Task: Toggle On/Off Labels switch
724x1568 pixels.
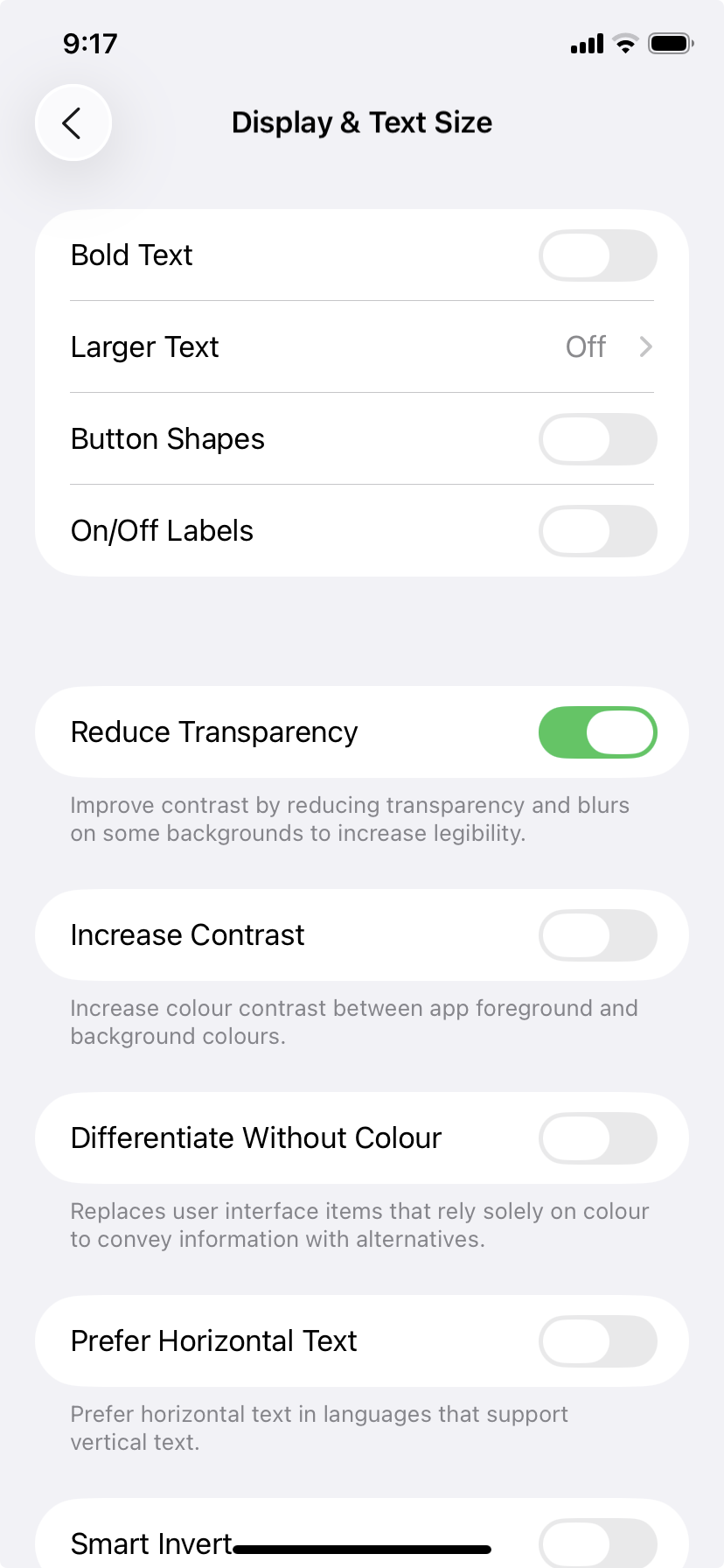Action: [x=597, y=531]
